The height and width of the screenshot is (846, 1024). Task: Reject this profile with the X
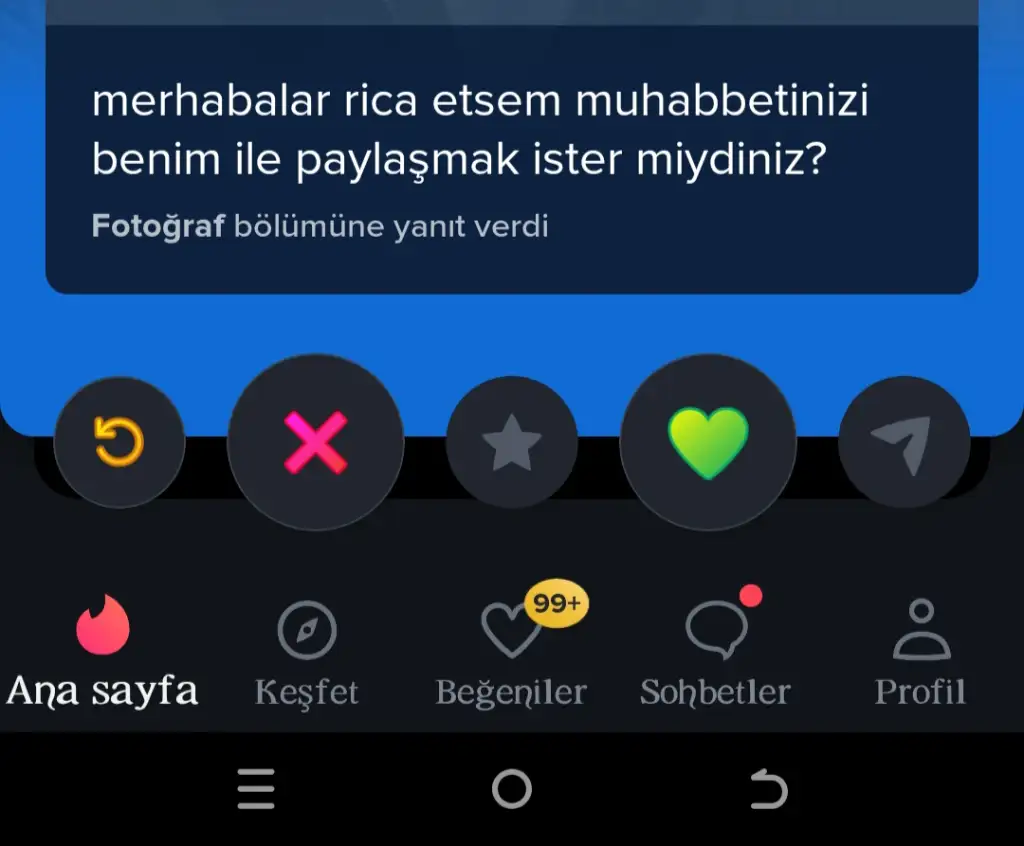[315, 442]
